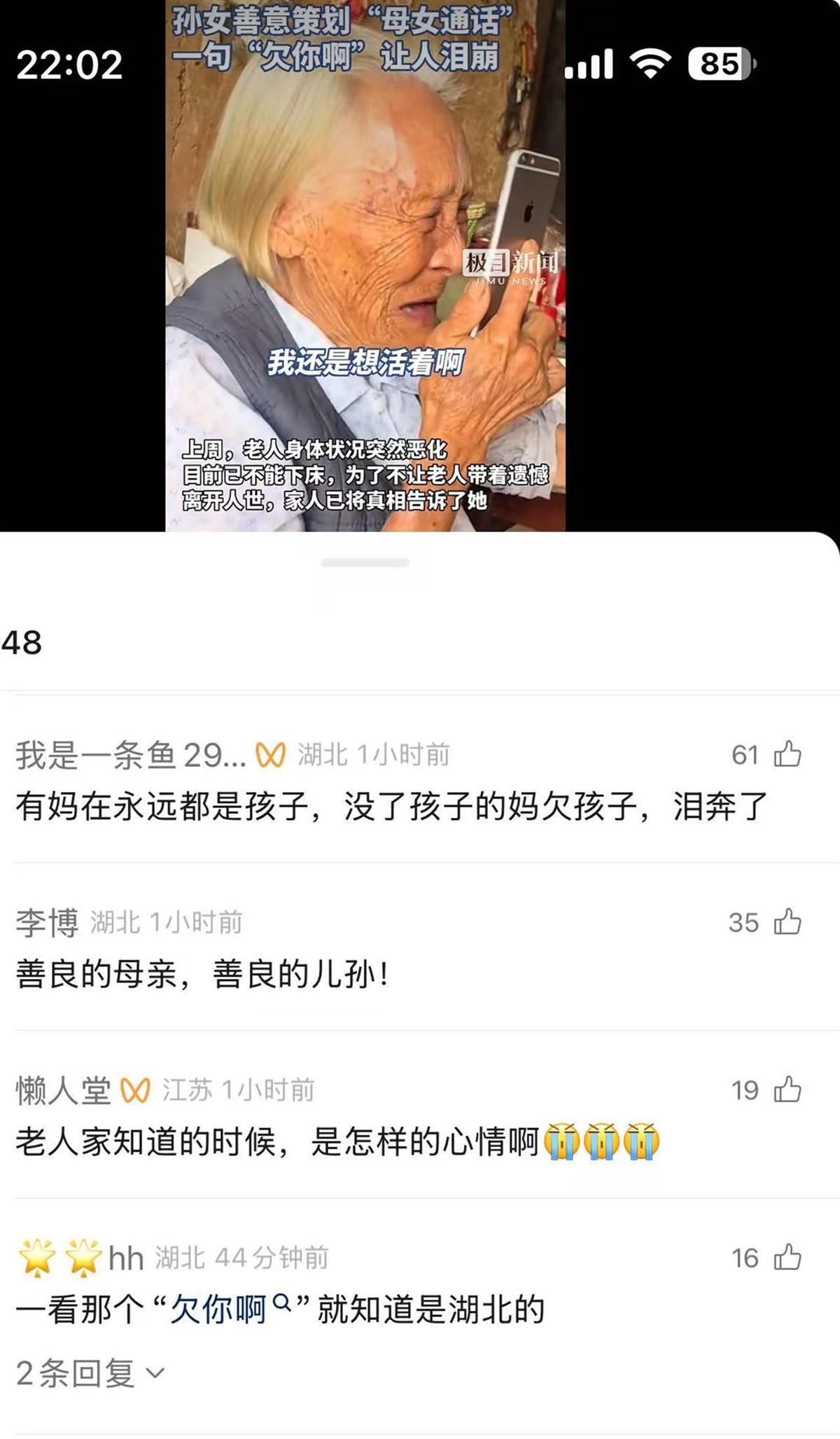Image resolution: width=840 pixels, height=1439 pixels.
Task: Open 我是一条鱼29... user profile
Action: pos(130,755)
